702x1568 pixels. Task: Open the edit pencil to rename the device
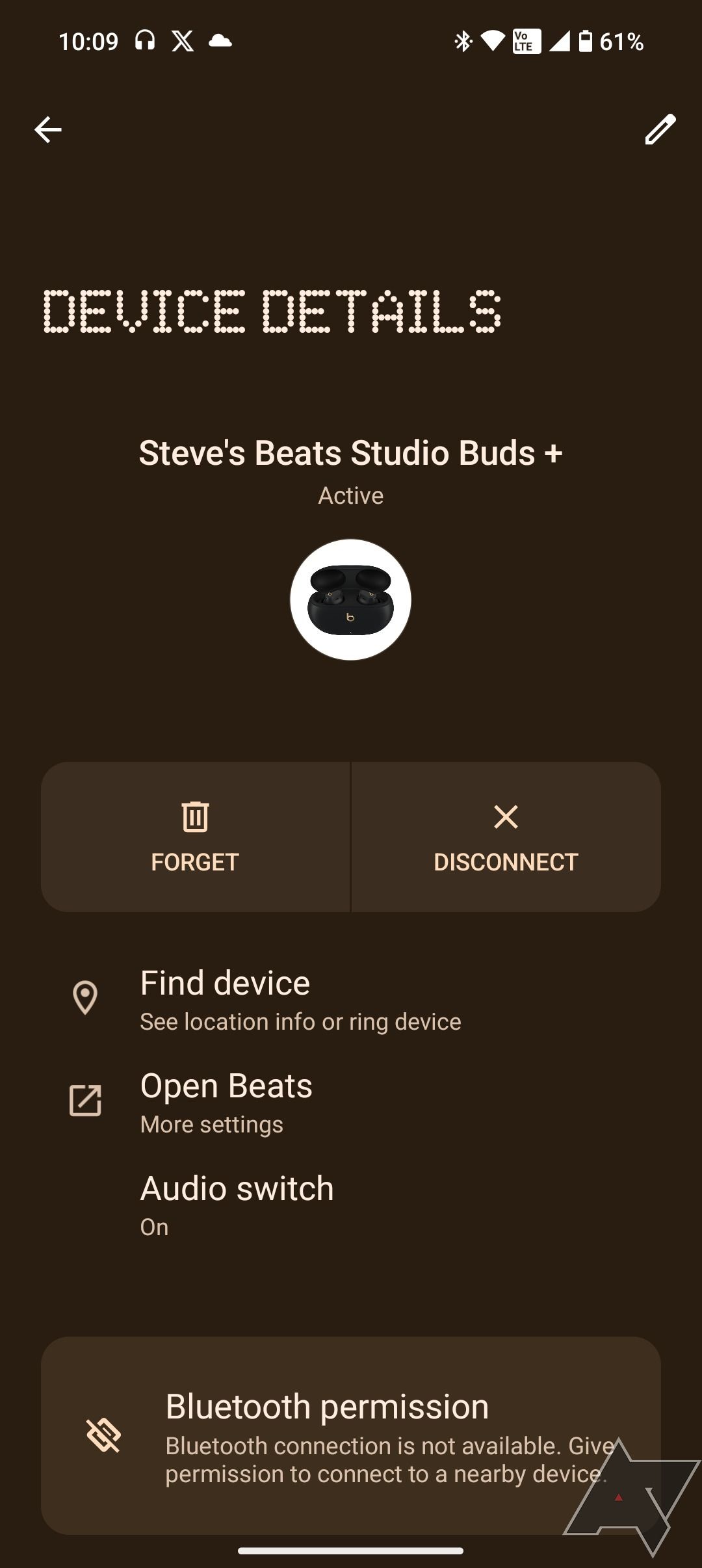(x=660, y=129)
